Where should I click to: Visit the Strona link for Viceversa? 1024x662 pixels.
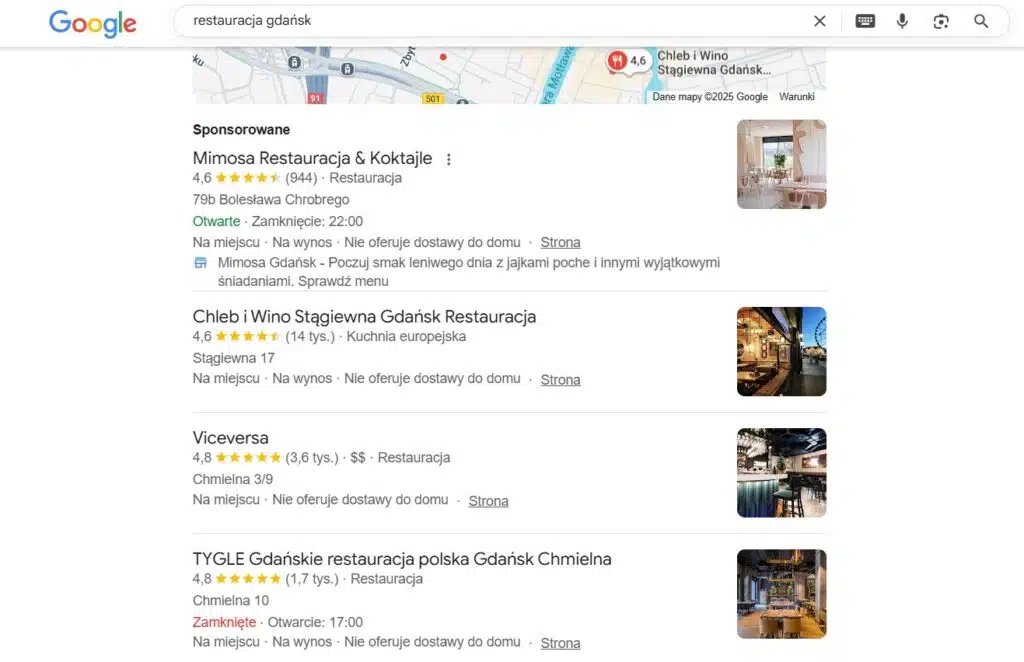point(488,501)
